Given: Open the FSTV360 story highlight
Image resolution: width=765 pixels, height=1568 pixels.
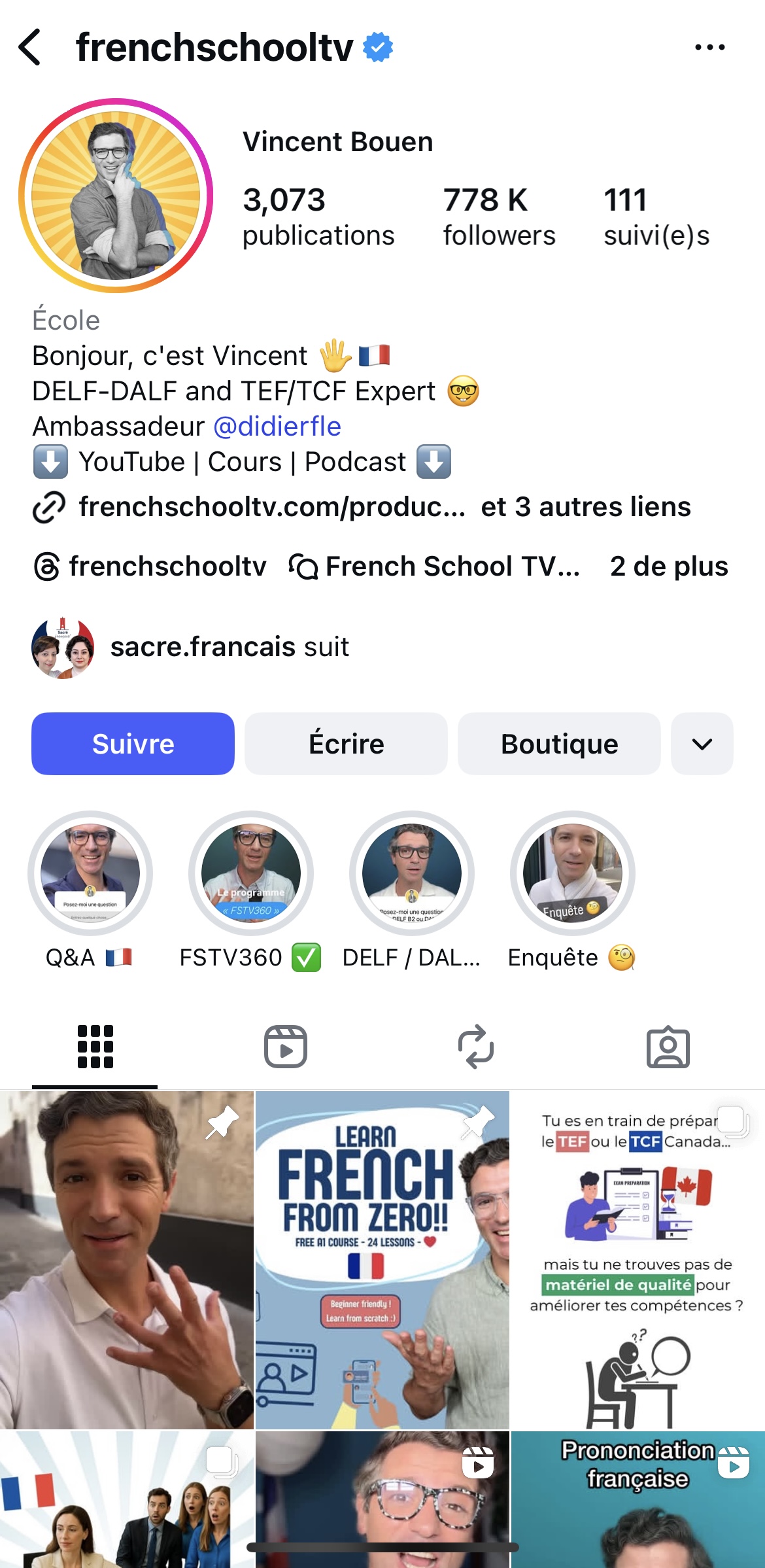Looking at the screenshot, I should point(251,873).
